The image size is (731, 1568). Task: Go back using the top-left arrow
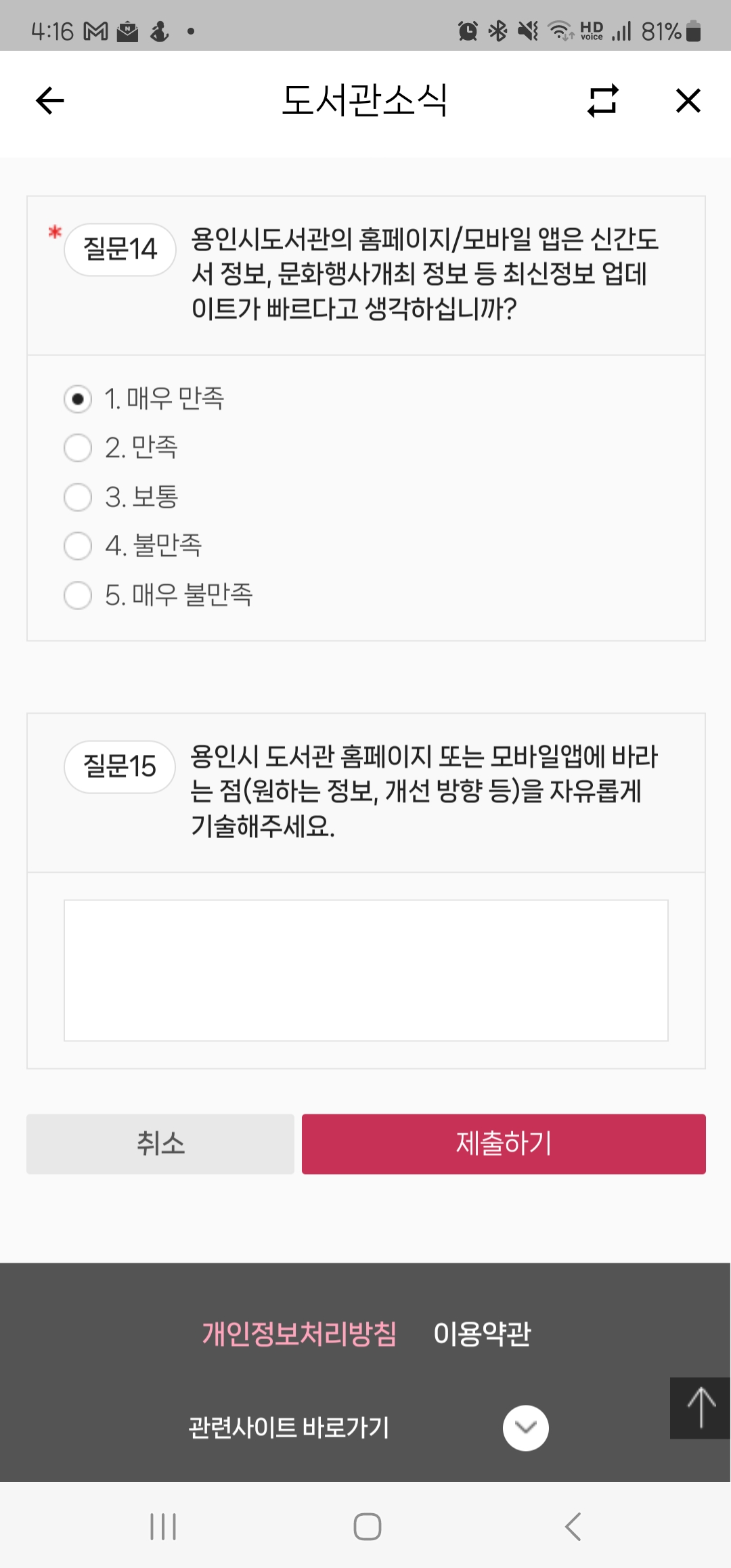[x=50, y=101]
